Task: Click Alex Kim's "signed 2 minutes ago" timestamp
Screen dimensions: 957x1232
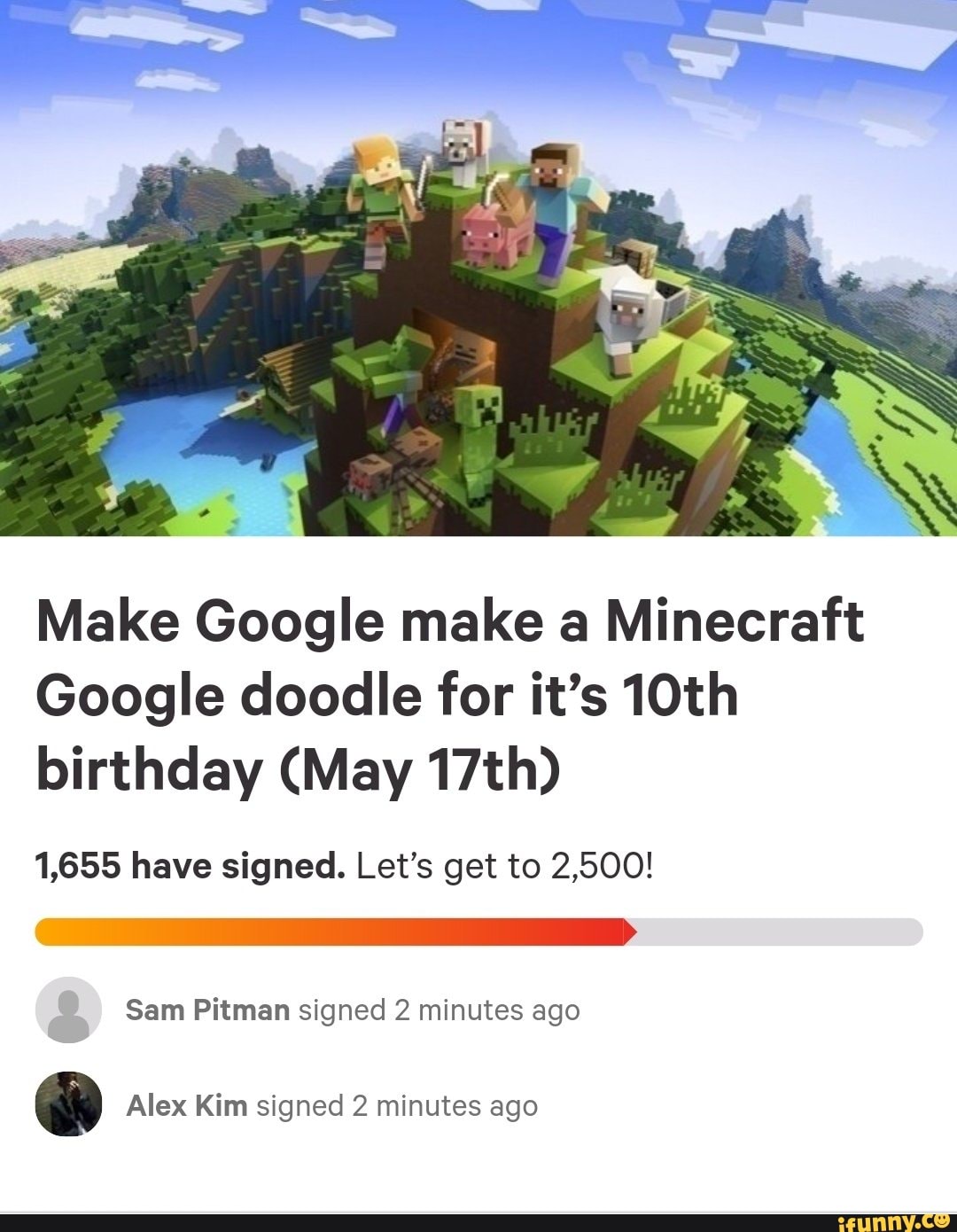Action: tap(397, 1104)
